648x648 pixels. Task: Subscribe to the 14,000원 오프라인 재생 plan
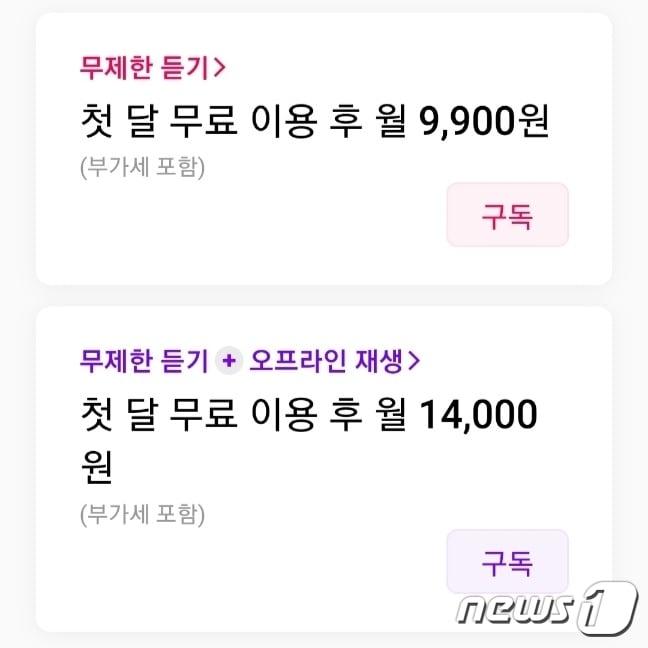(x=507, y=561)
